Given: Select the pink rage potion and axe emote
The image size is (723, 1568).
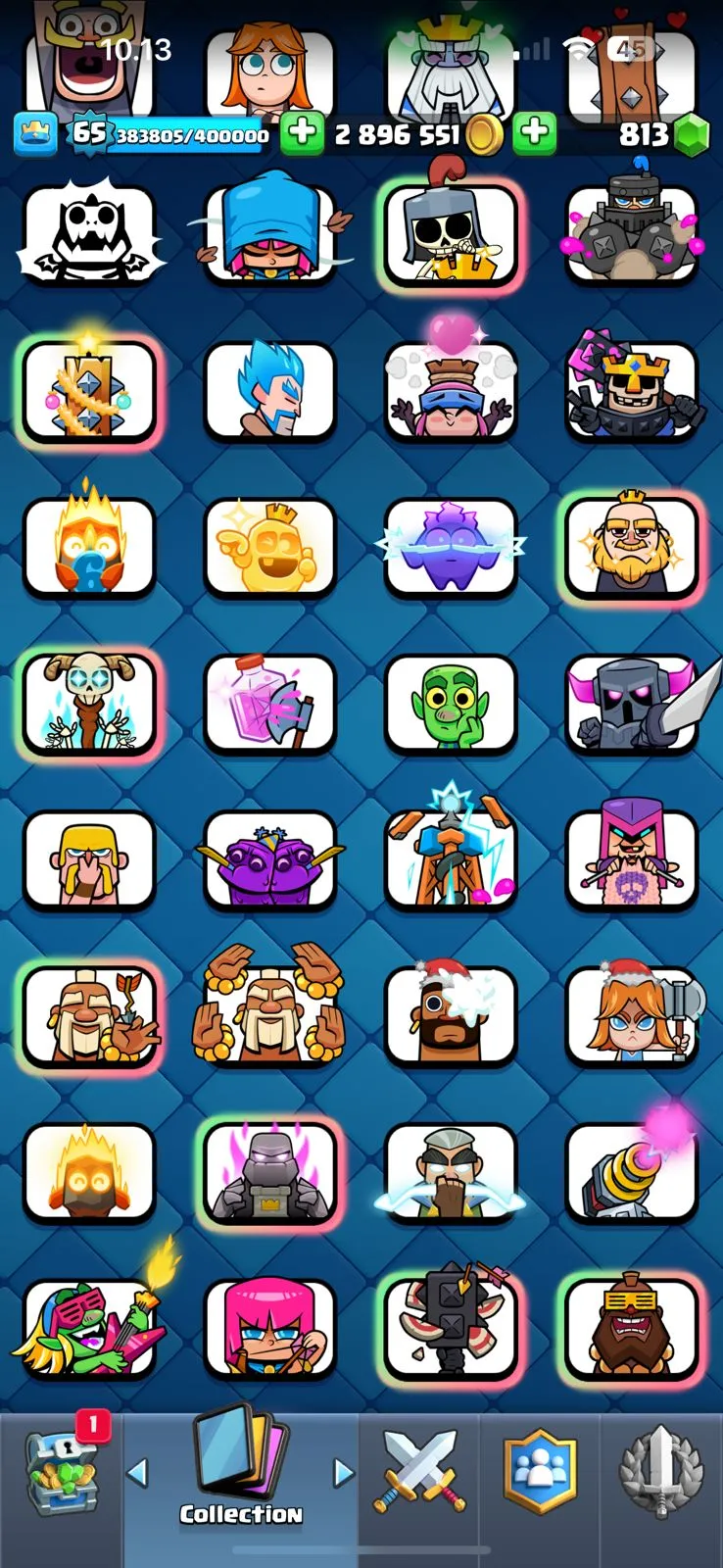Looking at the screenshot, I should 269,704.
